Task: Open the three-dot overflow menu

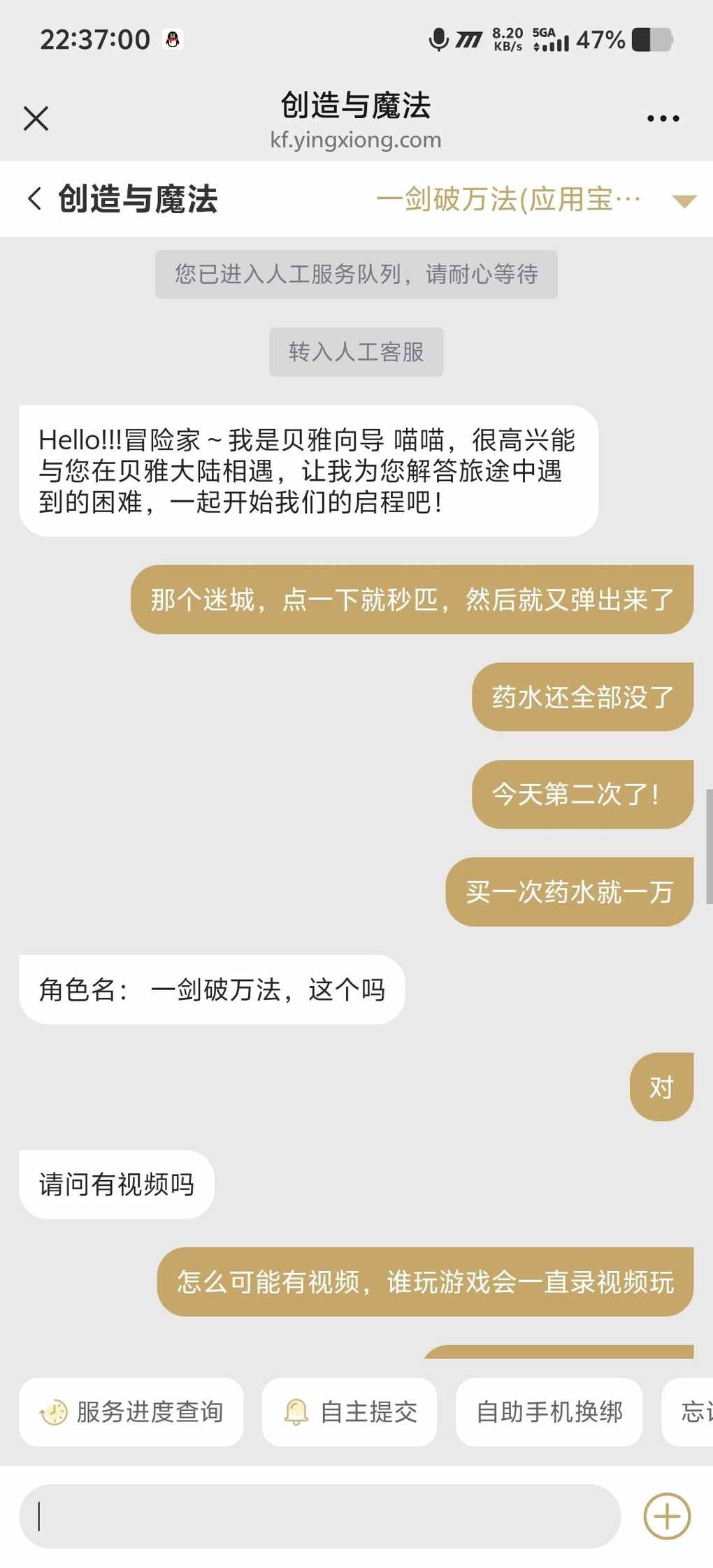Action: point(663,118)
